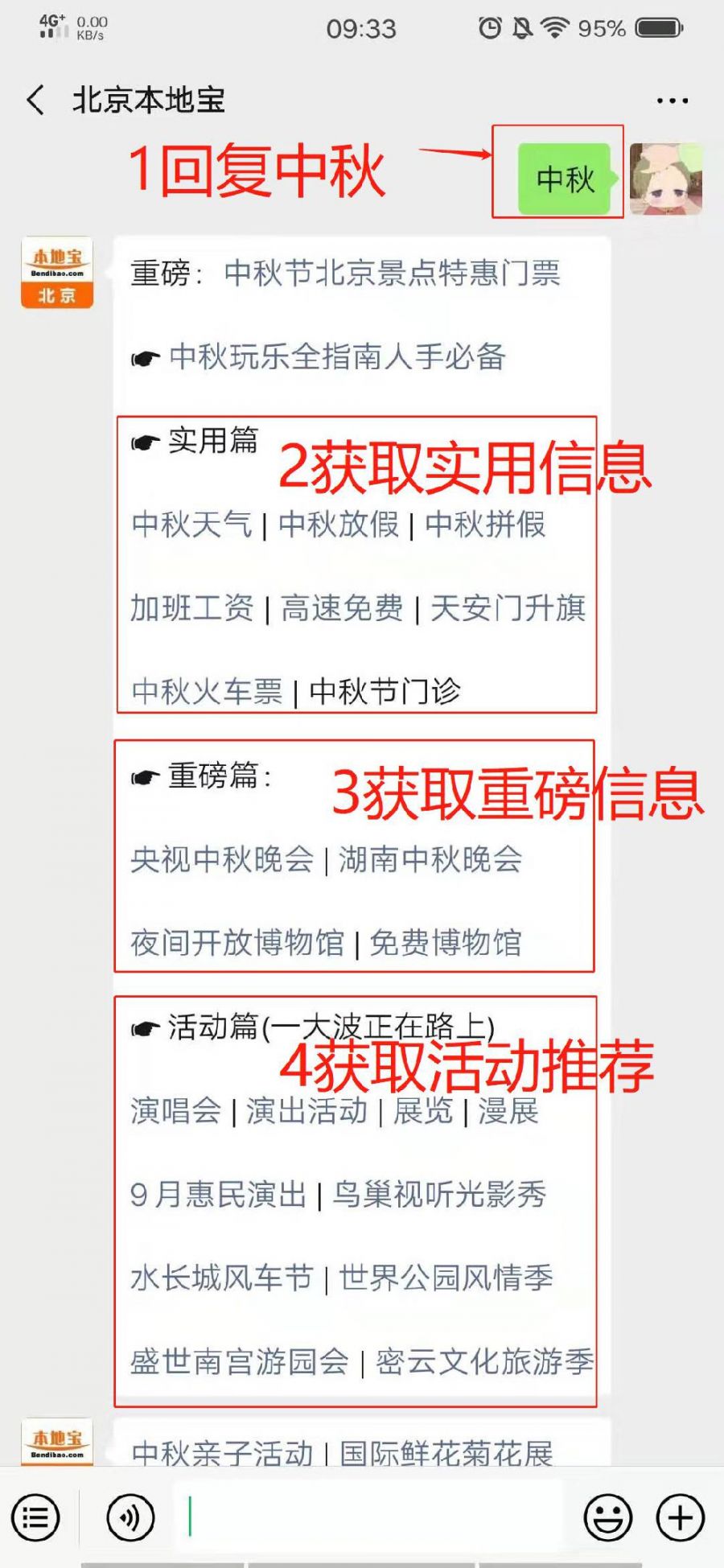The width and height of the screenshot is (724, 1568).
Task: Open the emoji picker
Action: (x=607, y=1517)
